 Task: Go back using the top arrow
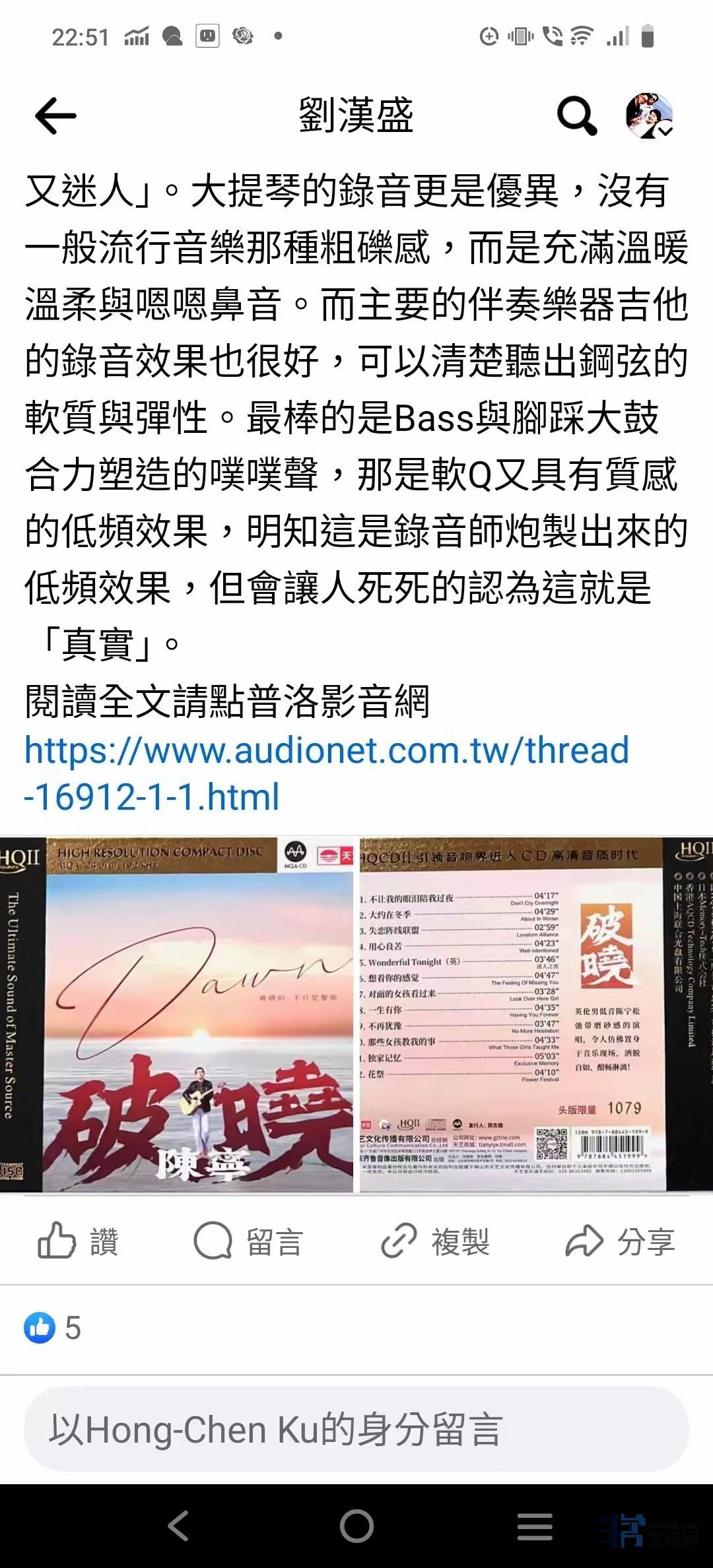click(x=55, y=116)
